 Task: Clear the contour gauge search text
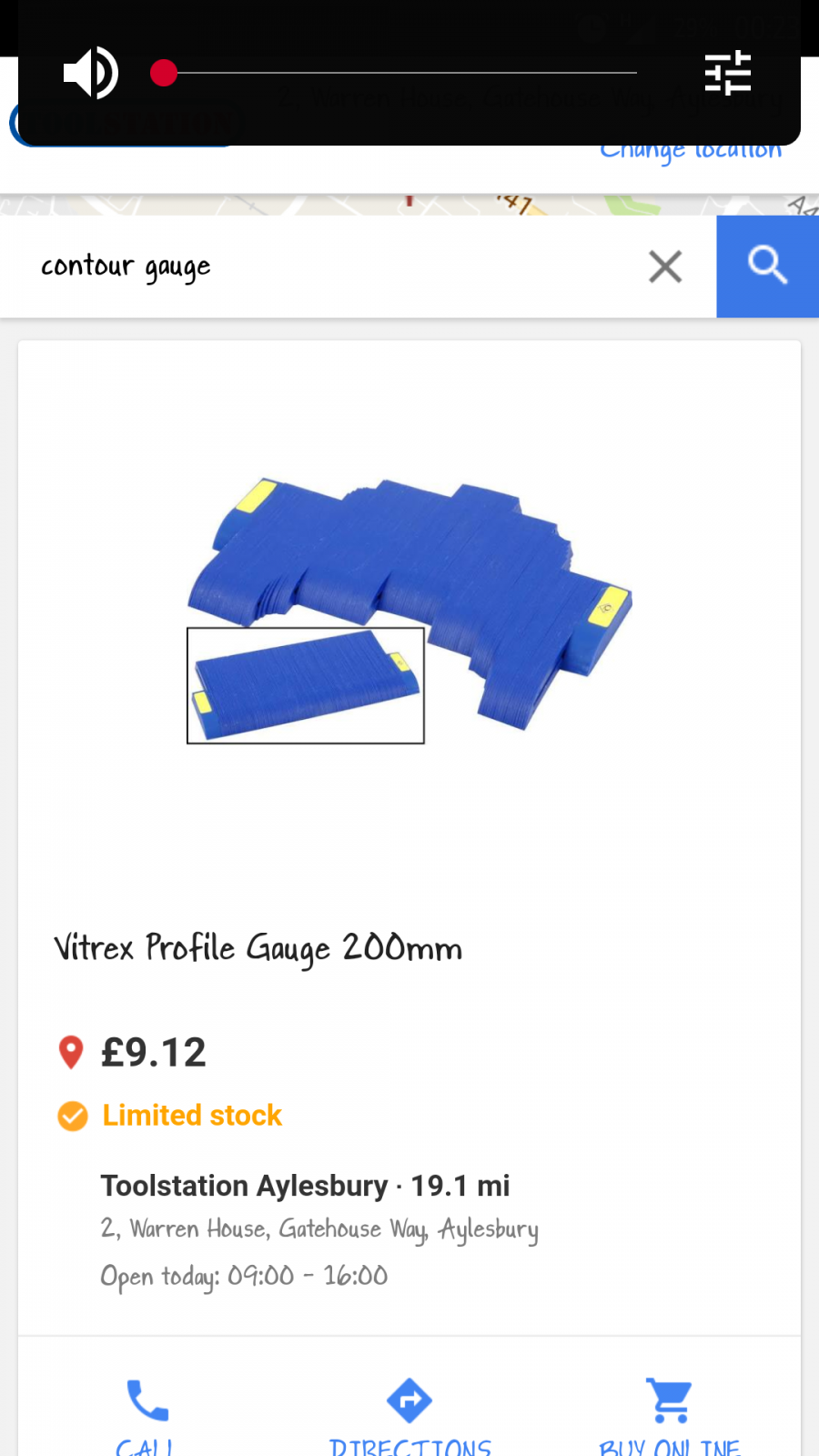[665, 267]
